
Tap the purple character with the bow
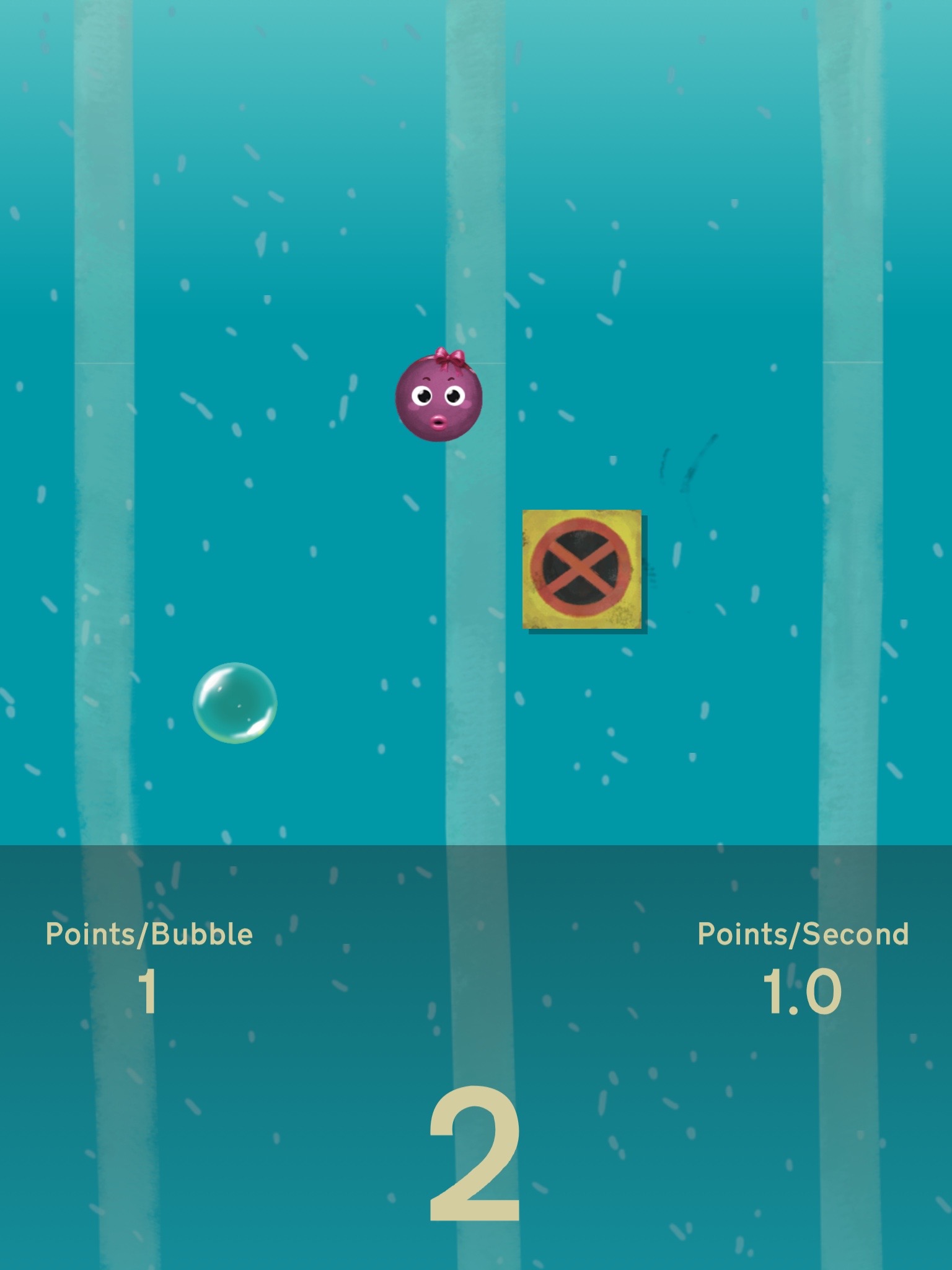pyautogui.click(x=439, y=397)
